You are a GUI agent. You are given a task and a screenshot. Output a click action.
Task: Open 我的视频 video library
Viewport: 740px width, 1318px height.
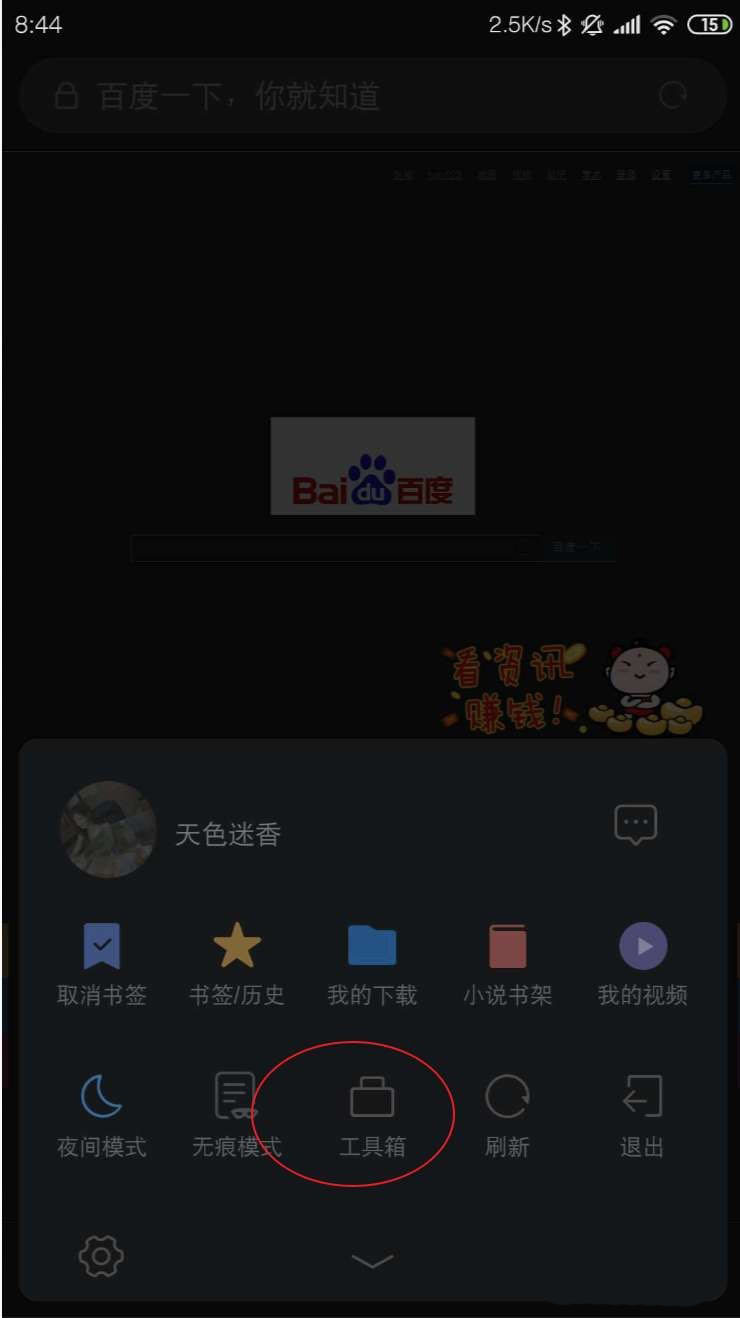(642, 960)
